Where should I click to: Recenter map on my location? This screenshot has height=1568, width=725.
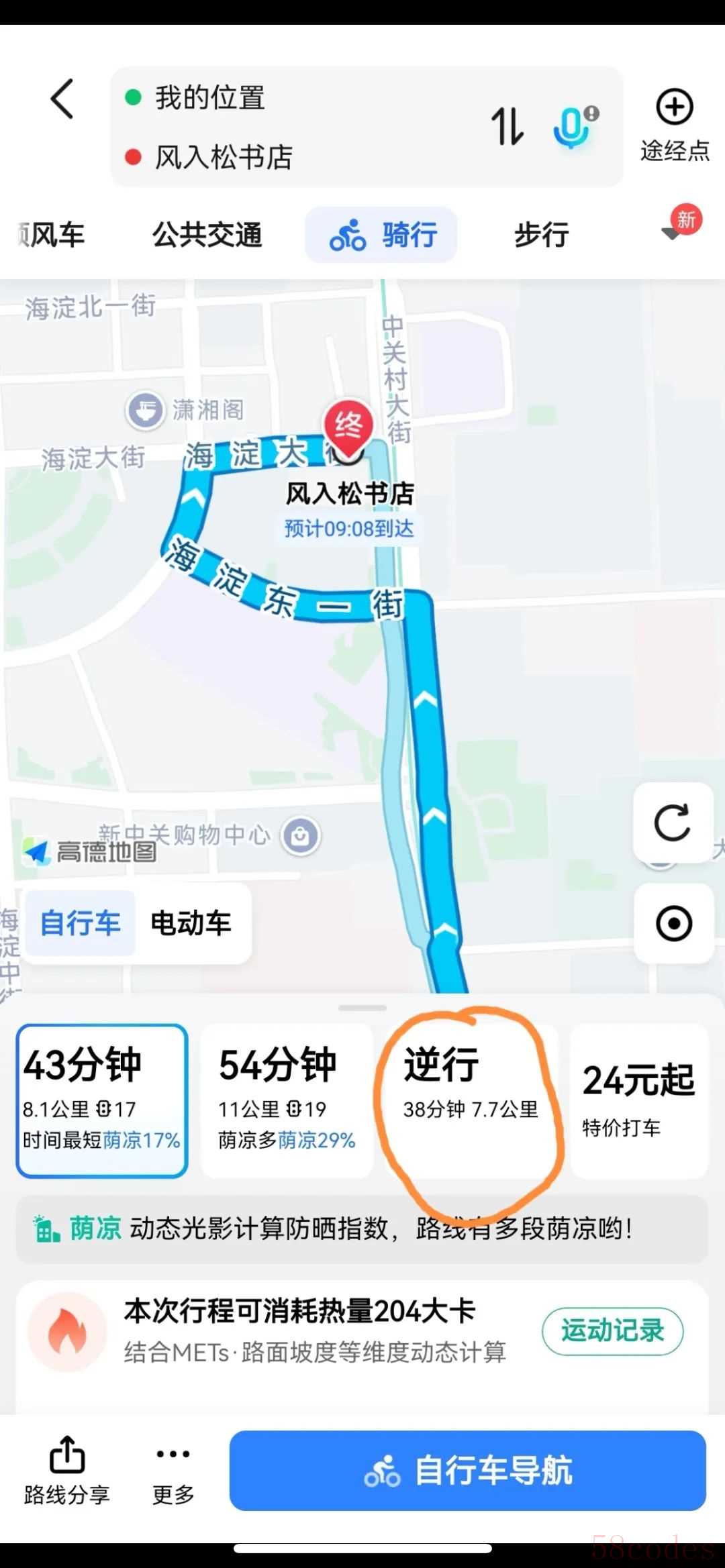tap(673, 924)
